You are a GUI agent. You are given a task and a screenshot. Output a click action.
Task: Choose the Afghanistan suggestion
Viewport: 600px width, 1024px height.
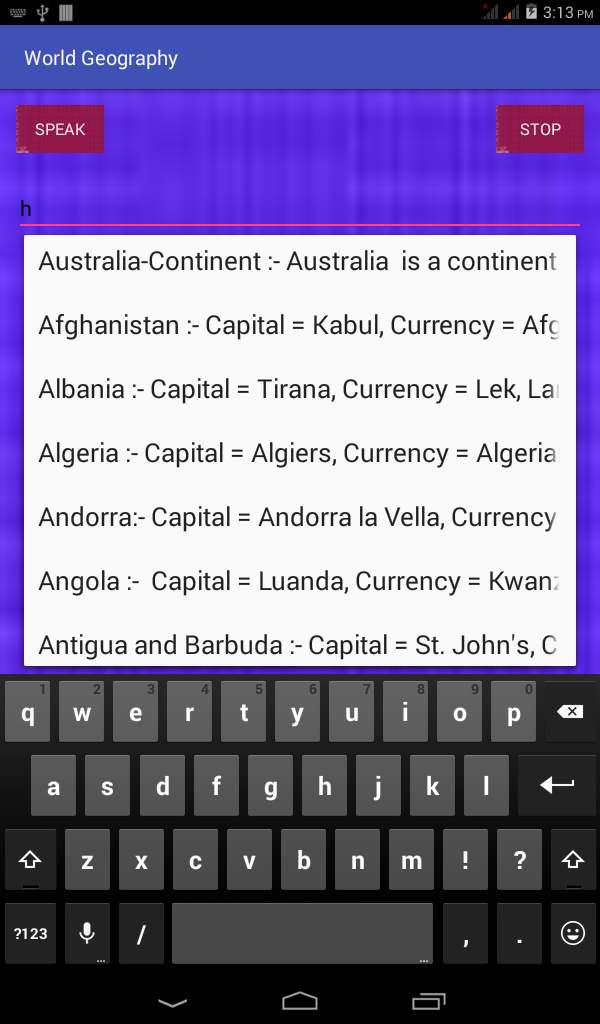(299, 326)
